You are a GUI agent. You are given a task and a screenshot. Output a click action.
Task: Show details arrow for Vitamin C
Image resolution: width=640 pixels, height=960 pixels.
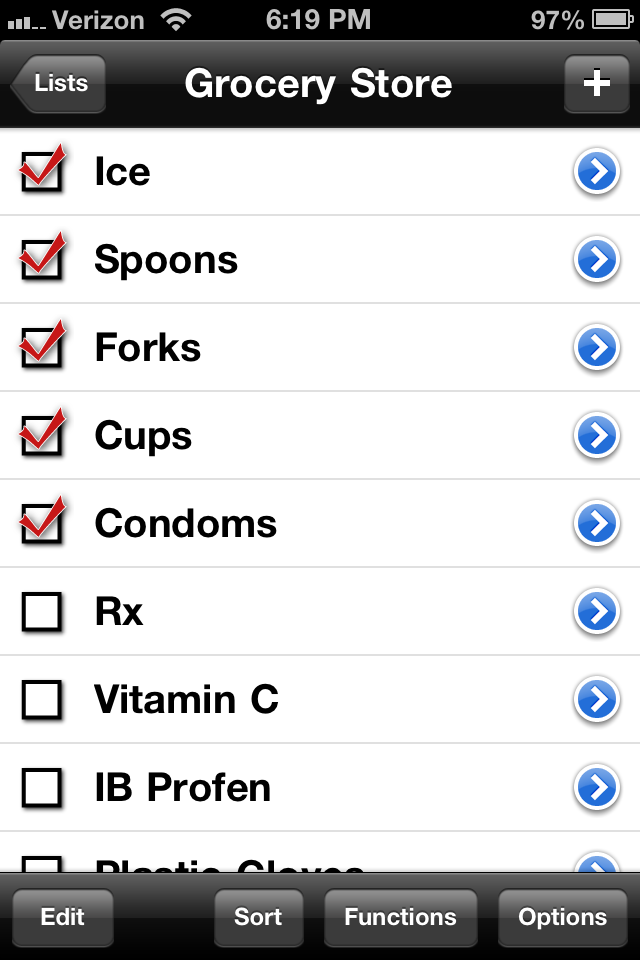tap(596, 700)
